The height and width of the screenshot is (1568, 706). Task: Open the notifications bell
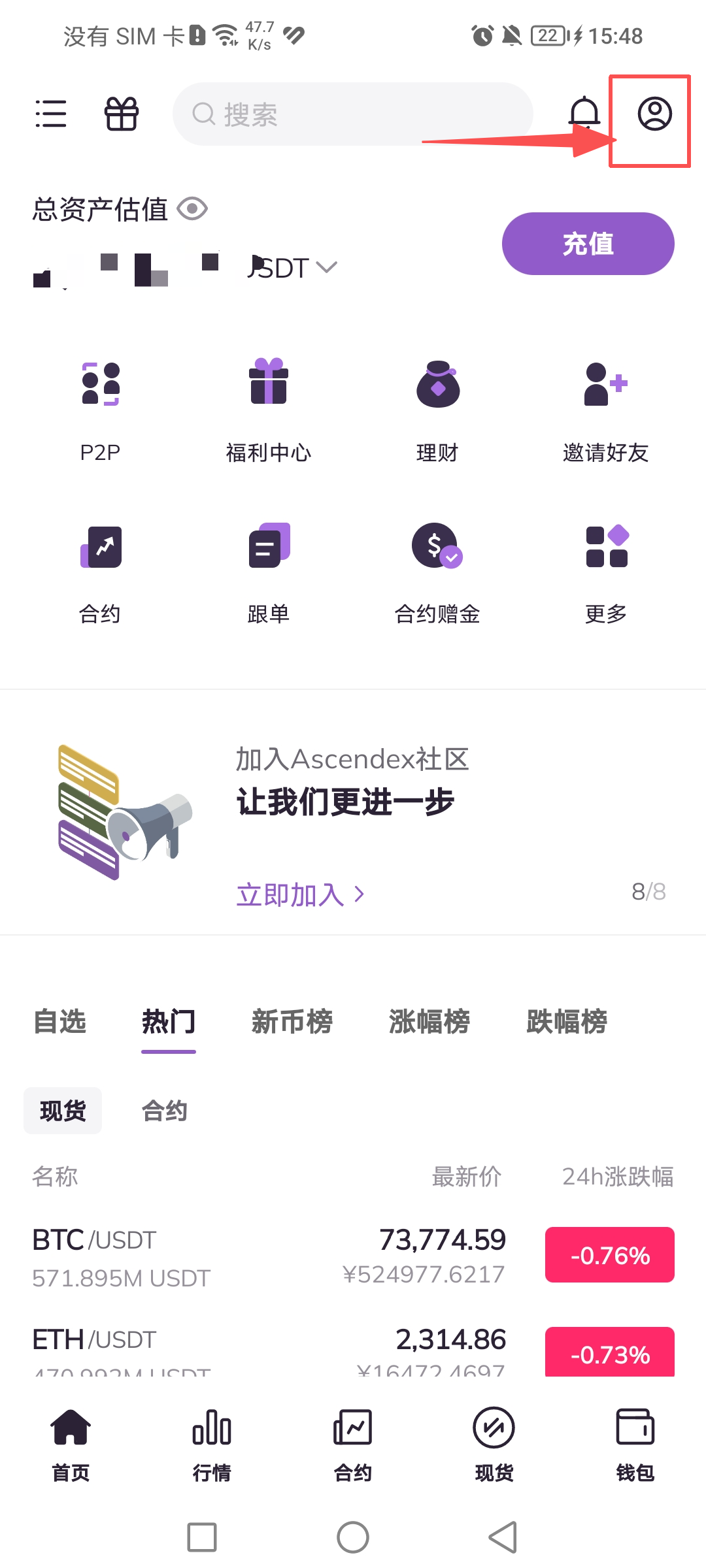584,114
